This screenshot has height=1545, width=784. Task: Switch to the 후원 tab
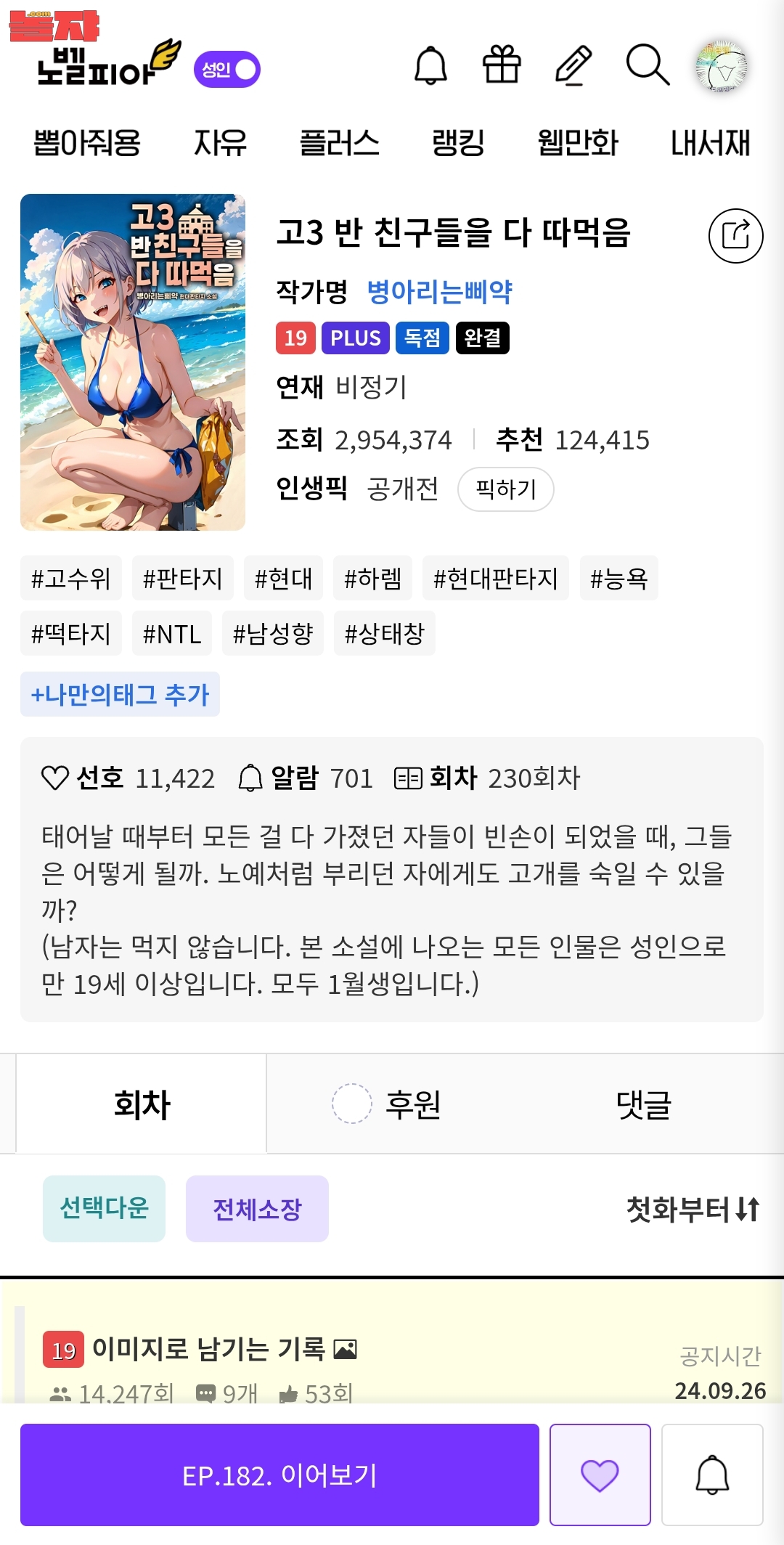[412, 1104]
